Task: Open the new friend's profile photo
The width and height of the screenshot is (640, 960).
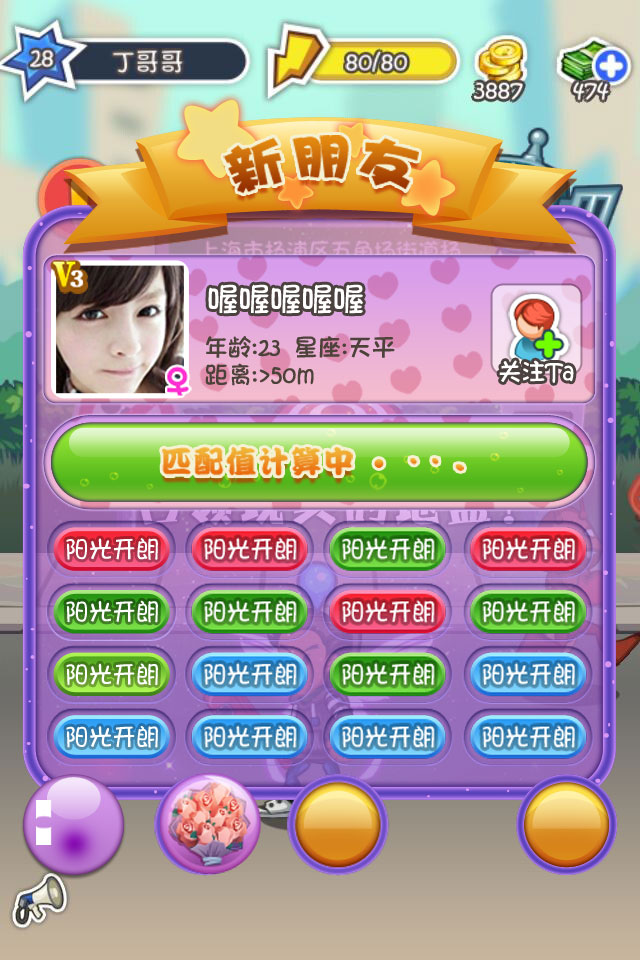Action: point(120,329)
